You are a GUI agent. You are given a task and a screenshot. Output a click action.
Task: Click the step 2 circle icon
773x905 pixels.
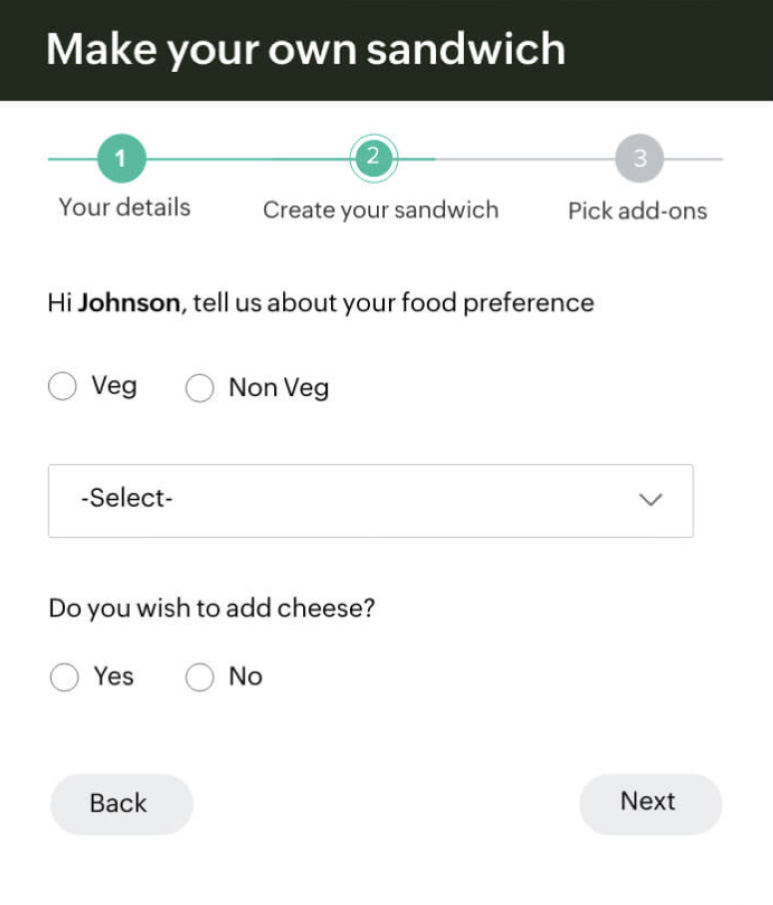pos(372,157)
